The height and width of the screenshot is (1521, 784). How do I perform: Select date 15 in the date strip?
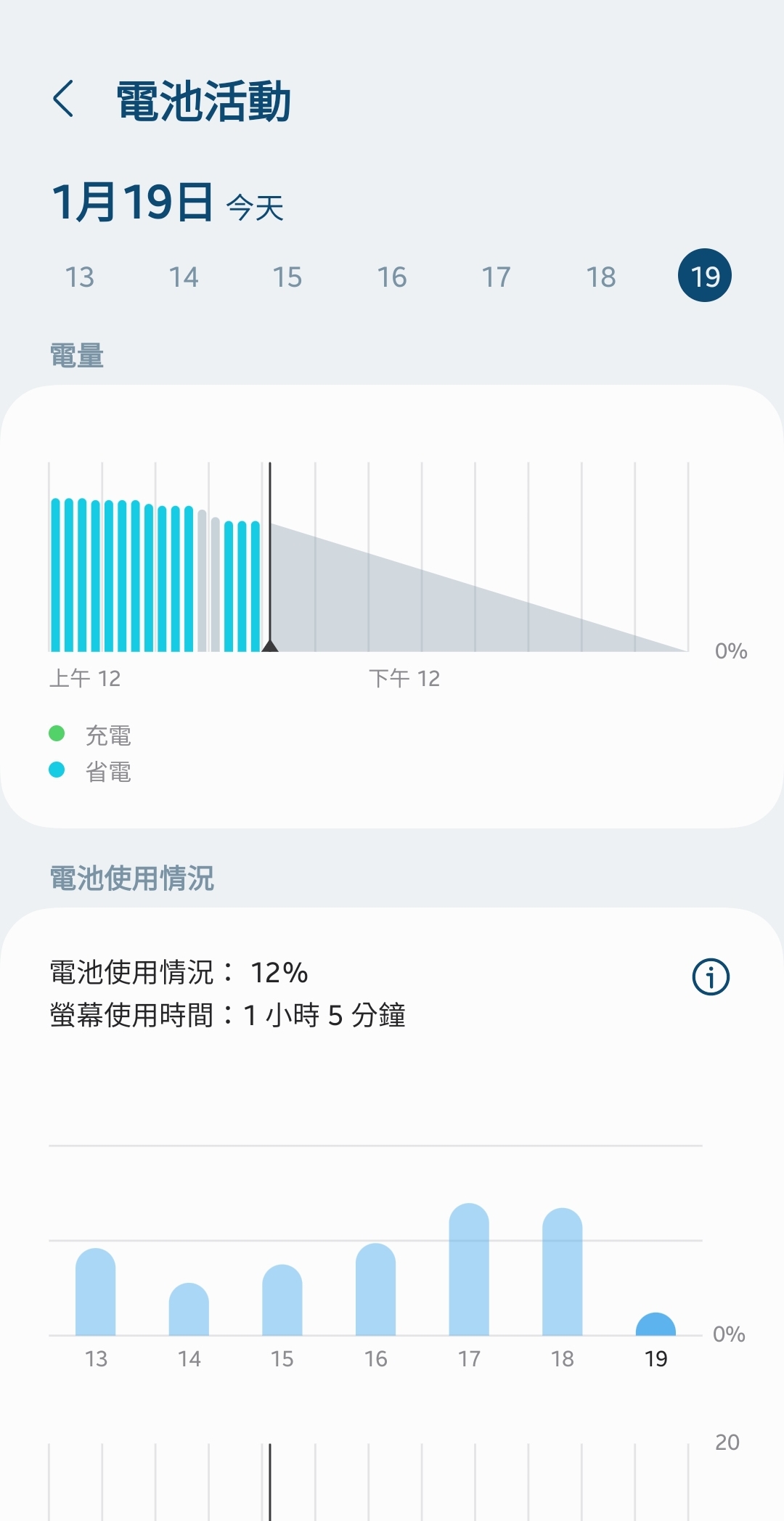tap(287, 277)
